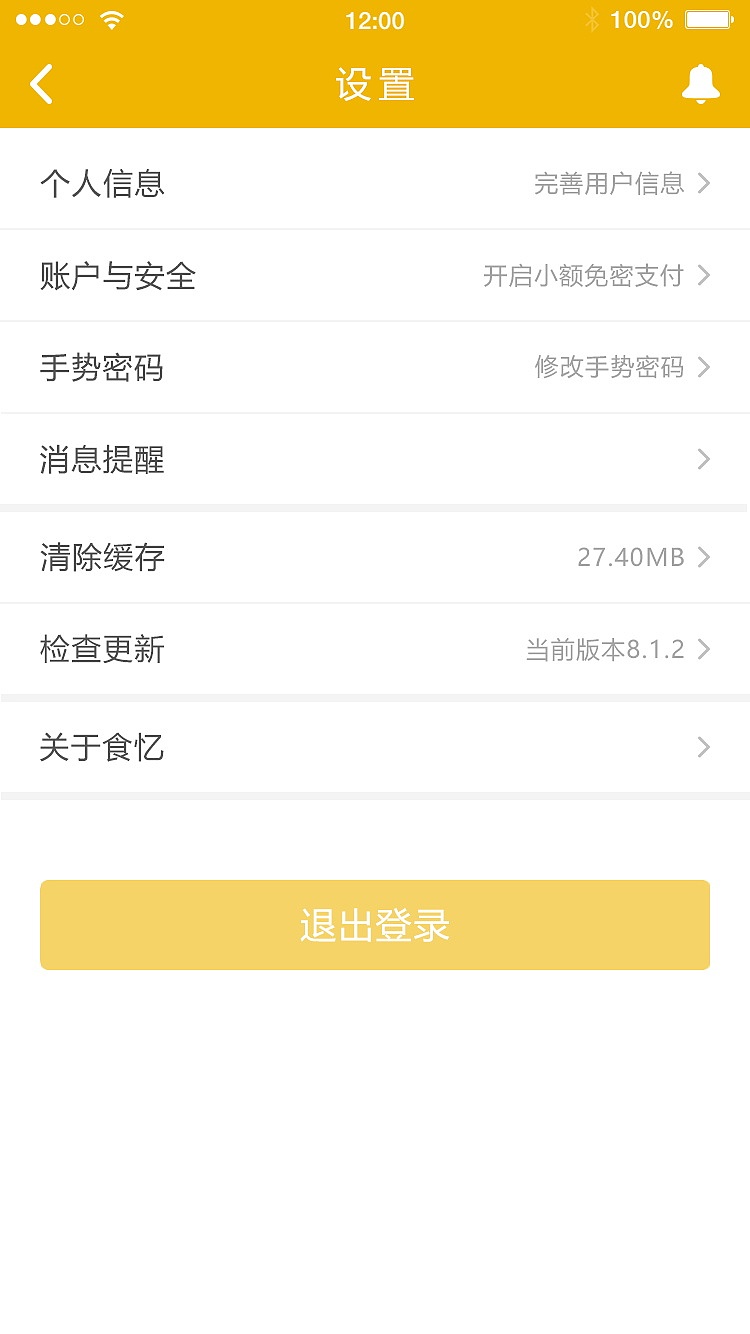Open the 手势密码 settings row
This screenshot has height=1334, width=750.
(x=102, y=368)
